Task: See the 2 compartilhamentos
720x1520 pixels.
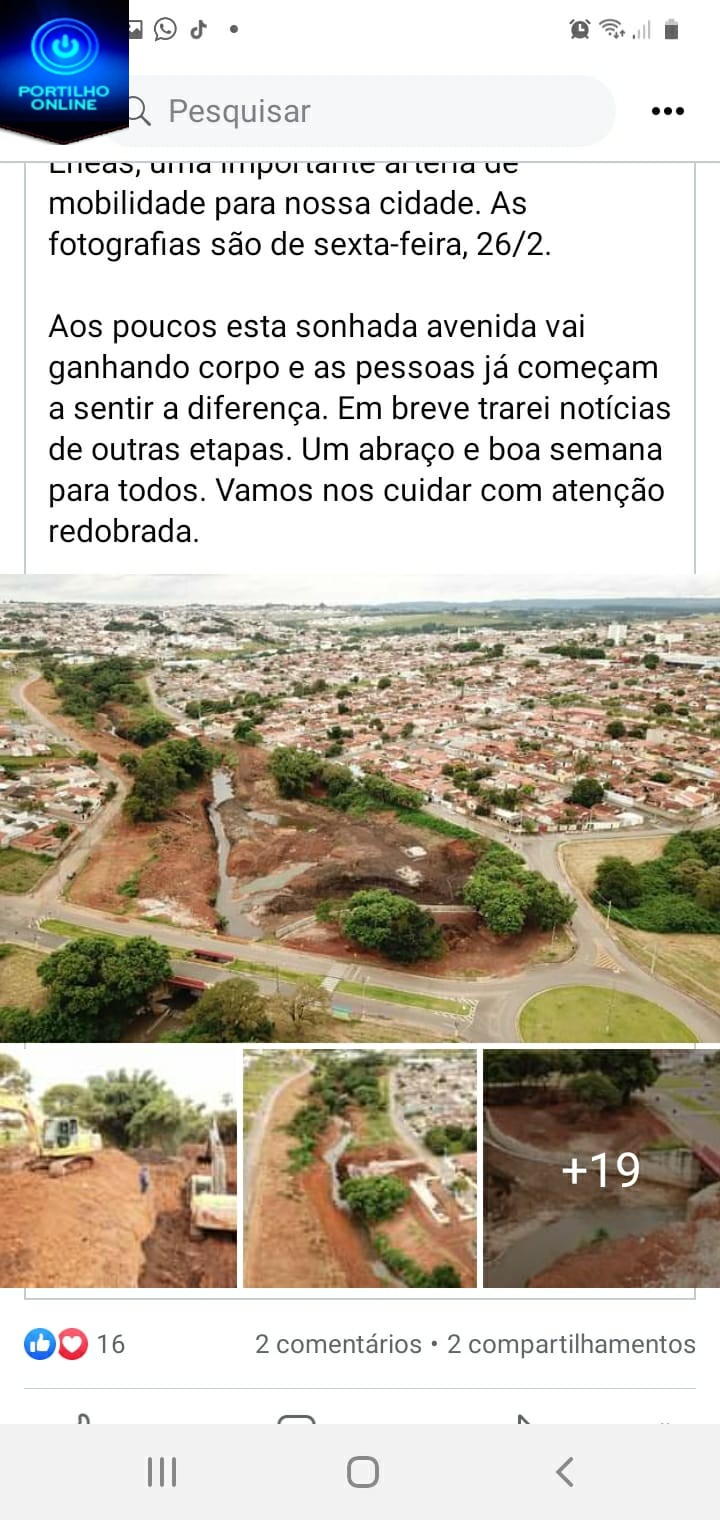Action: tap(571, 1344)
